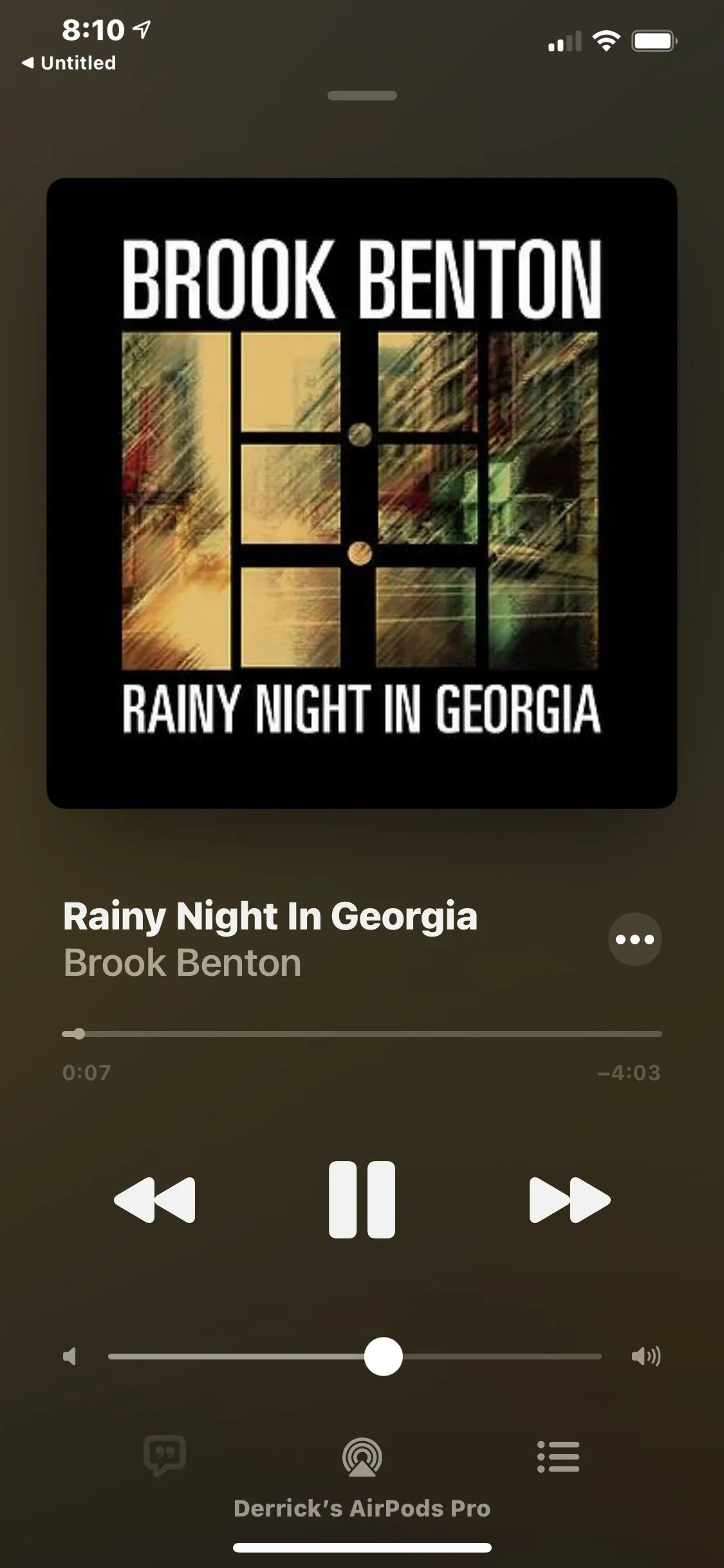
Task: Go back to the previous track
Action: point(154,1200)
